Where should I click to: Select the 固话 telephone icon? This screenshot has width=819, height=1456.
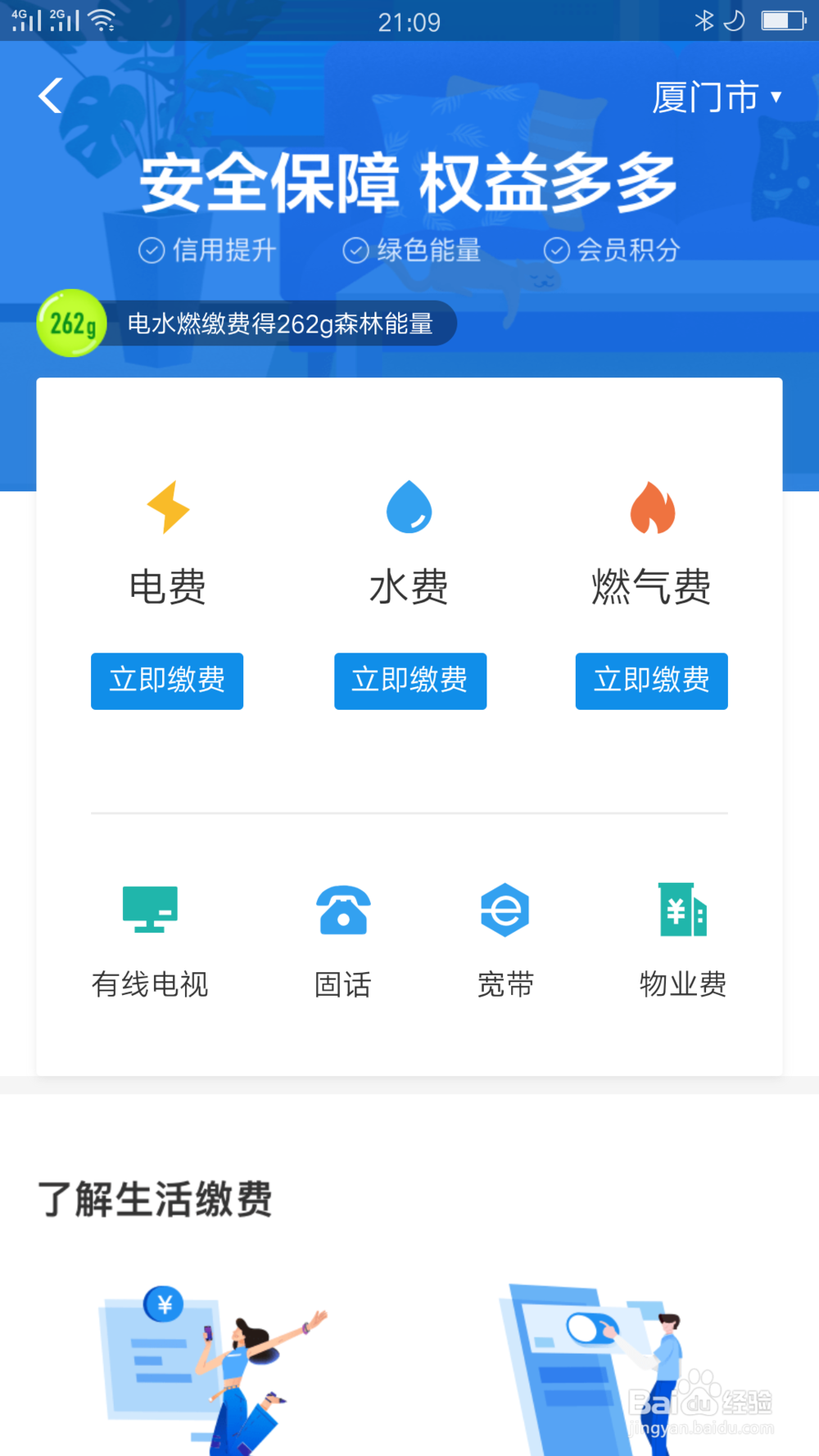[342, 909]
